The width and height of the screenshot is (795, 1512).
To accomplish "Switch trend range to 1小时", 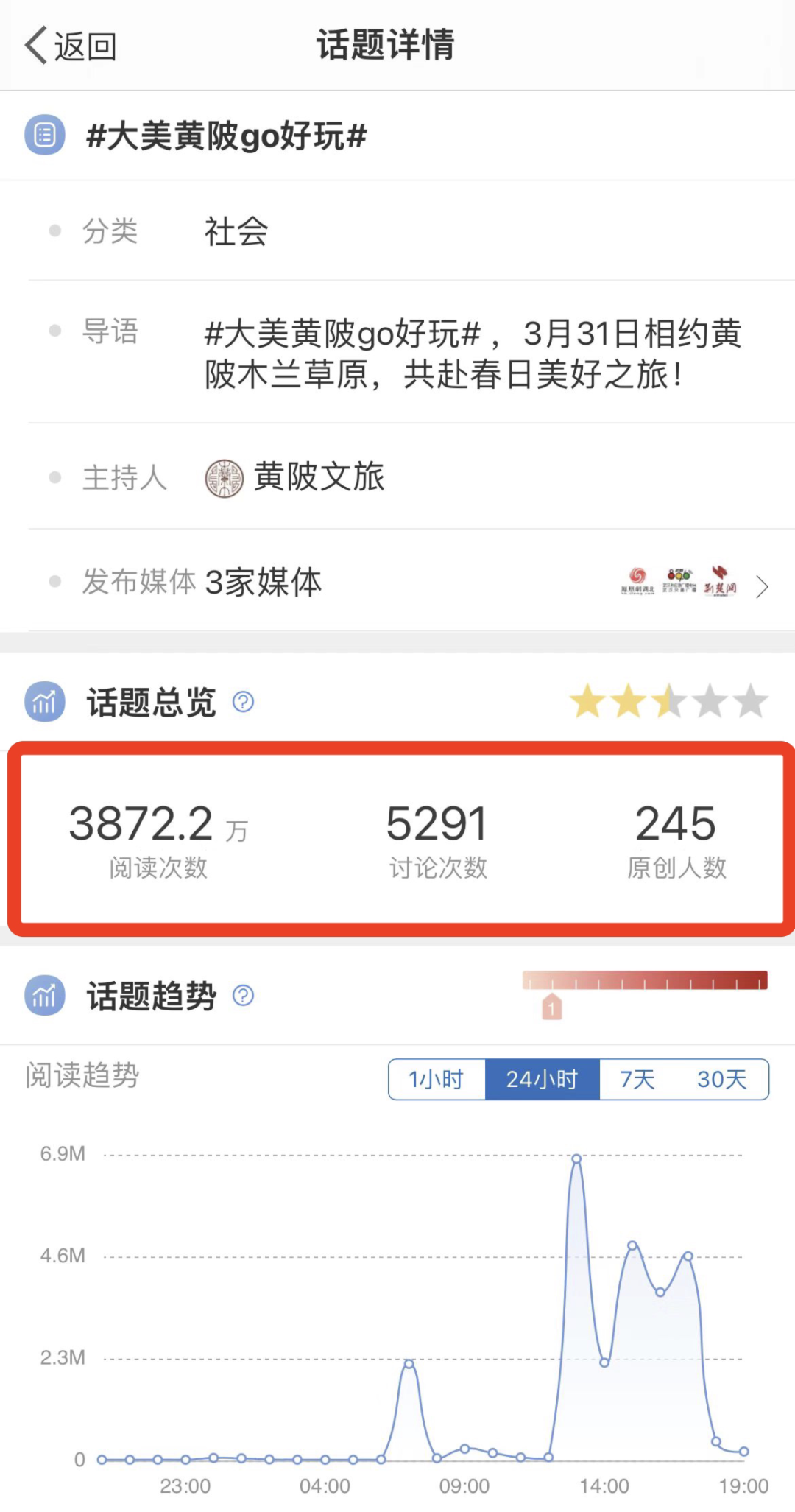I will point(437,1080).
